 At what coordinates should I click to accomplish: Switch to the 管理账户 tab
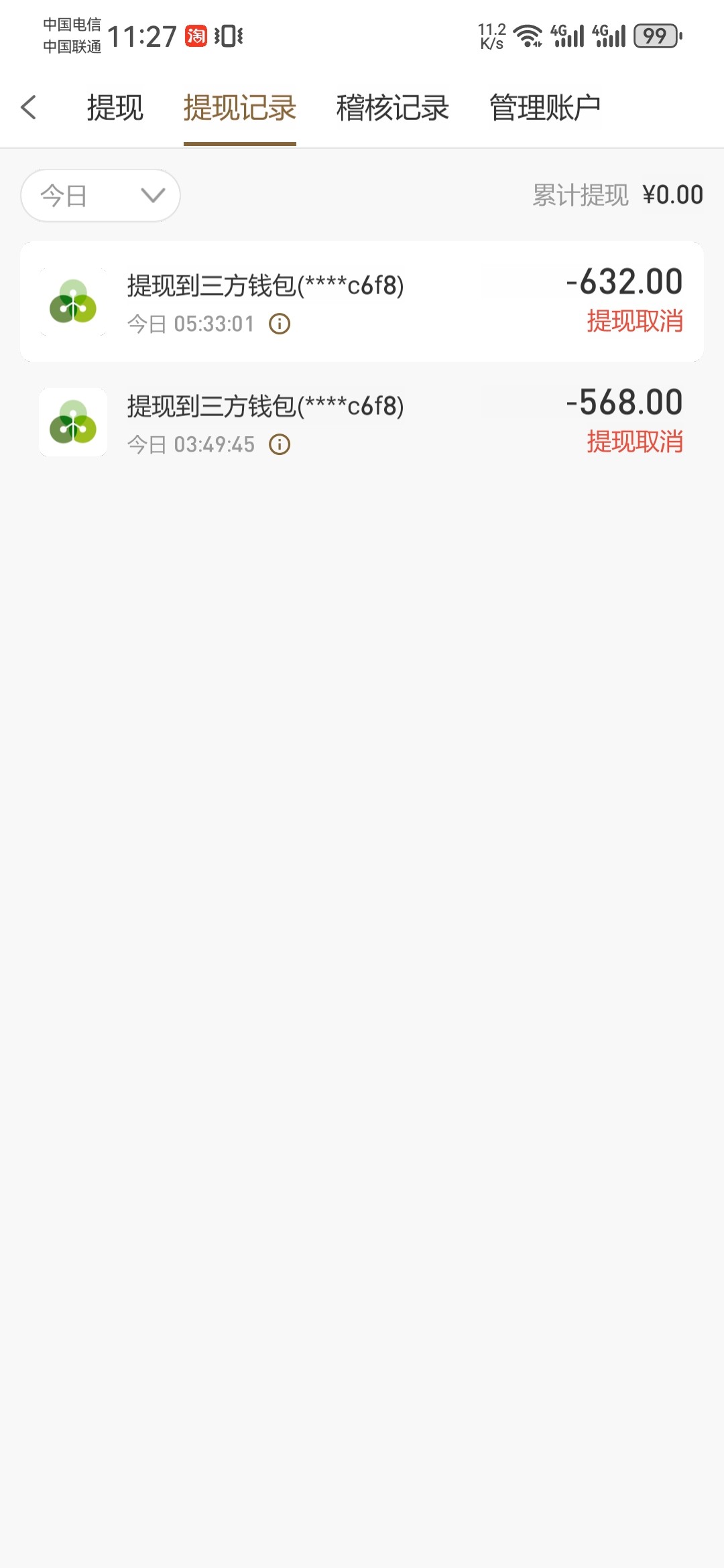tap(544, 107)
